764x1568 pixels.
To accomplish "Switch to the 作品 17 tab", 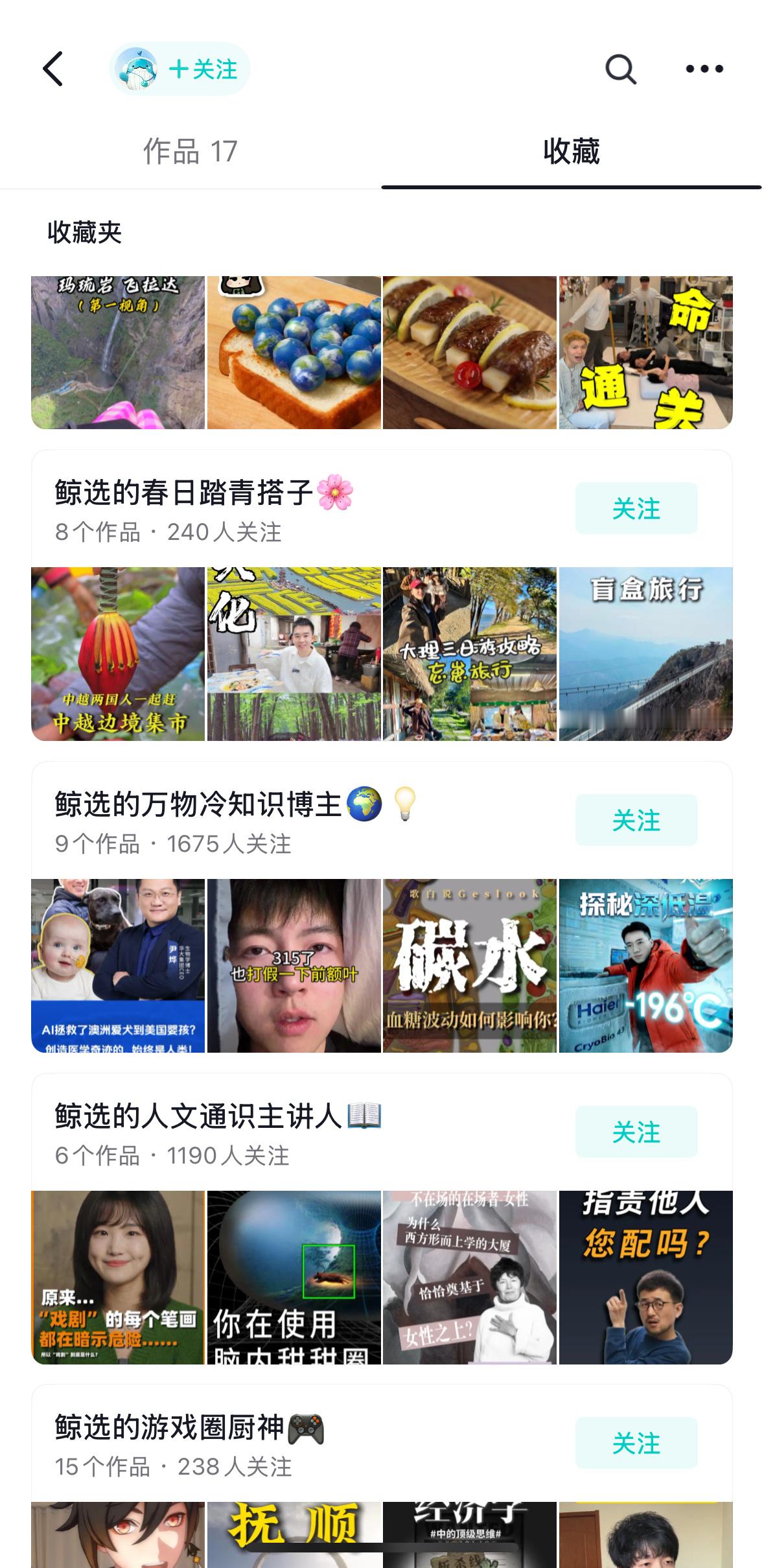I will coord(191,152).
